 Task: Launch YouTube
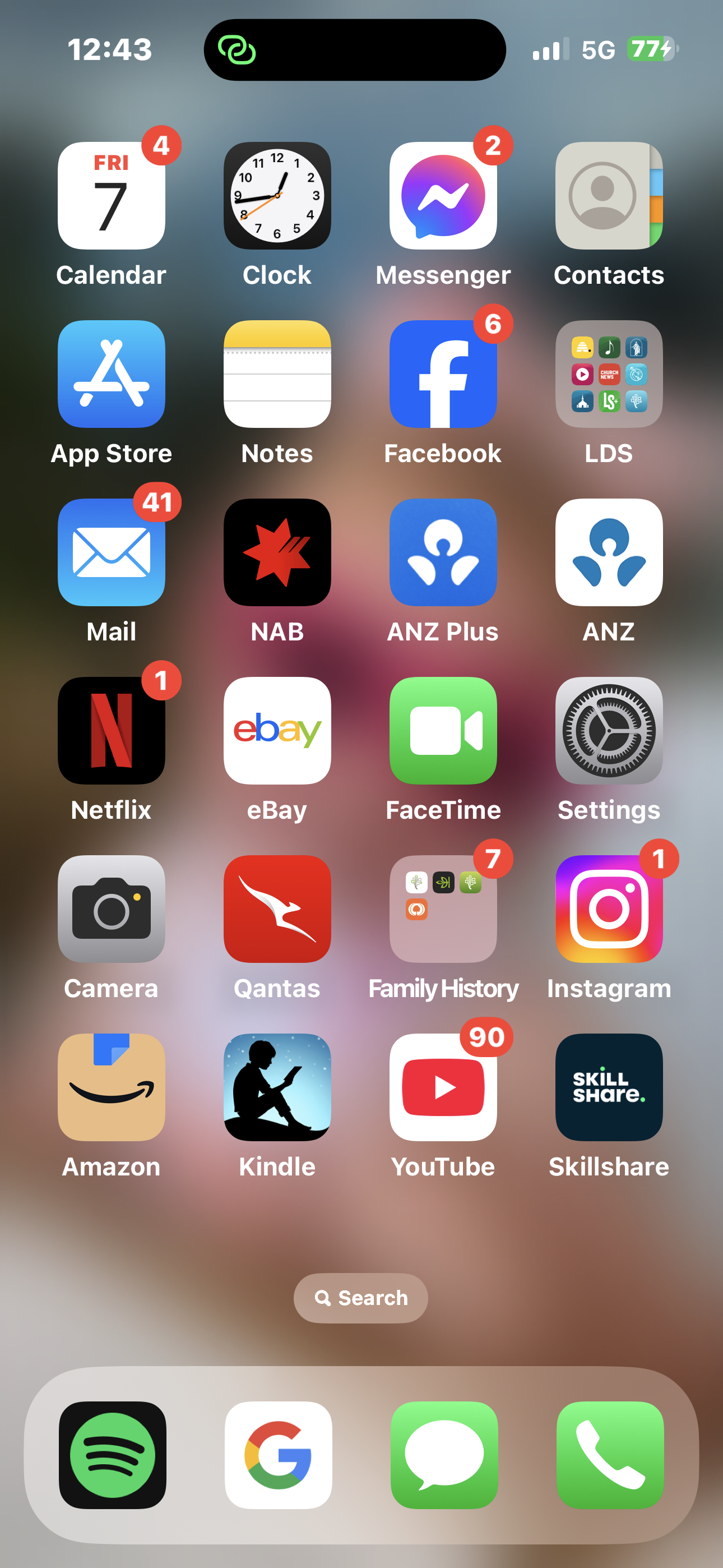pyautogui.click(x=443, y=1088)
